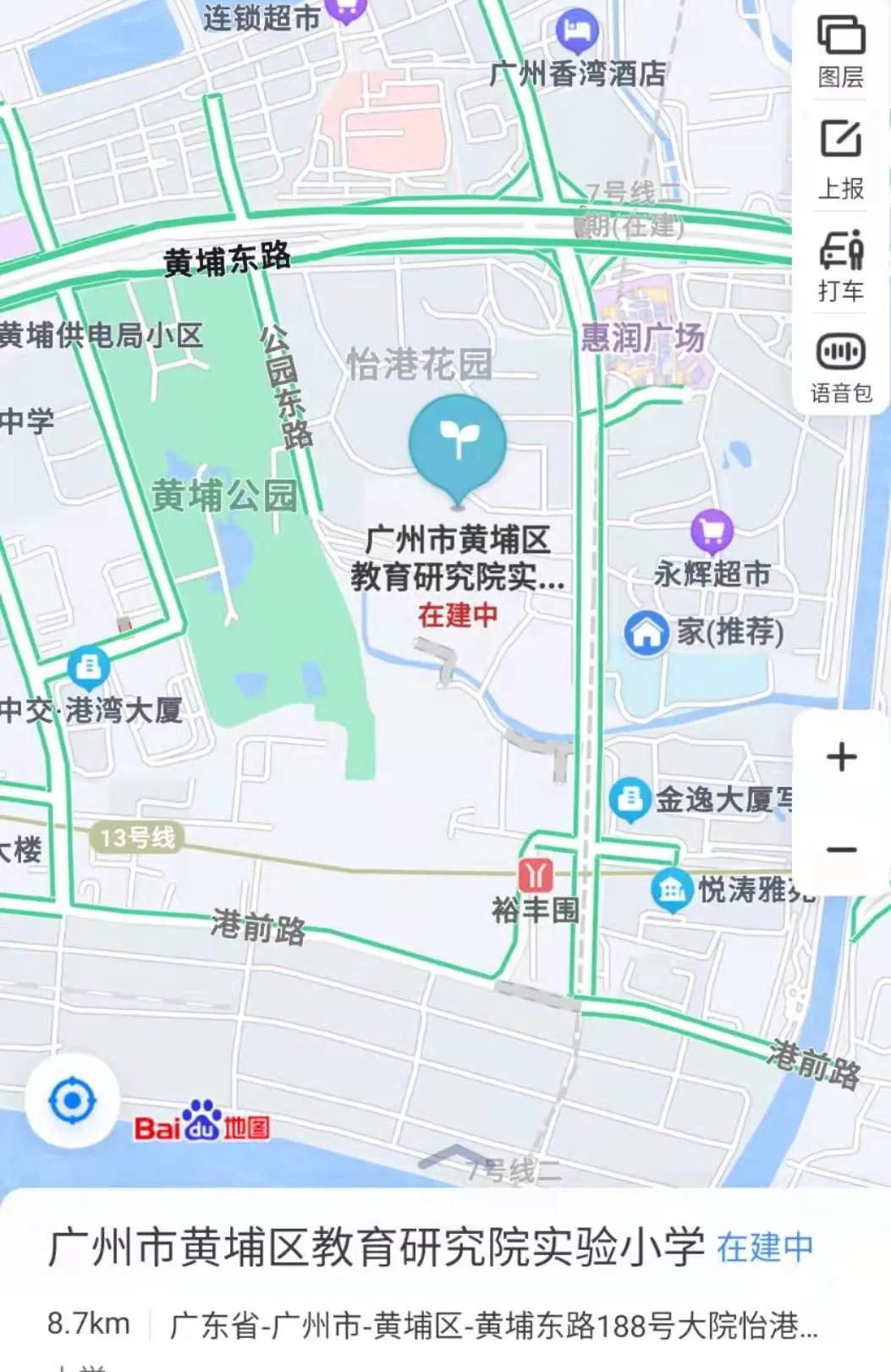Zoom out with the minus button
The image size is (891, 1372).
tap(841, 850)
